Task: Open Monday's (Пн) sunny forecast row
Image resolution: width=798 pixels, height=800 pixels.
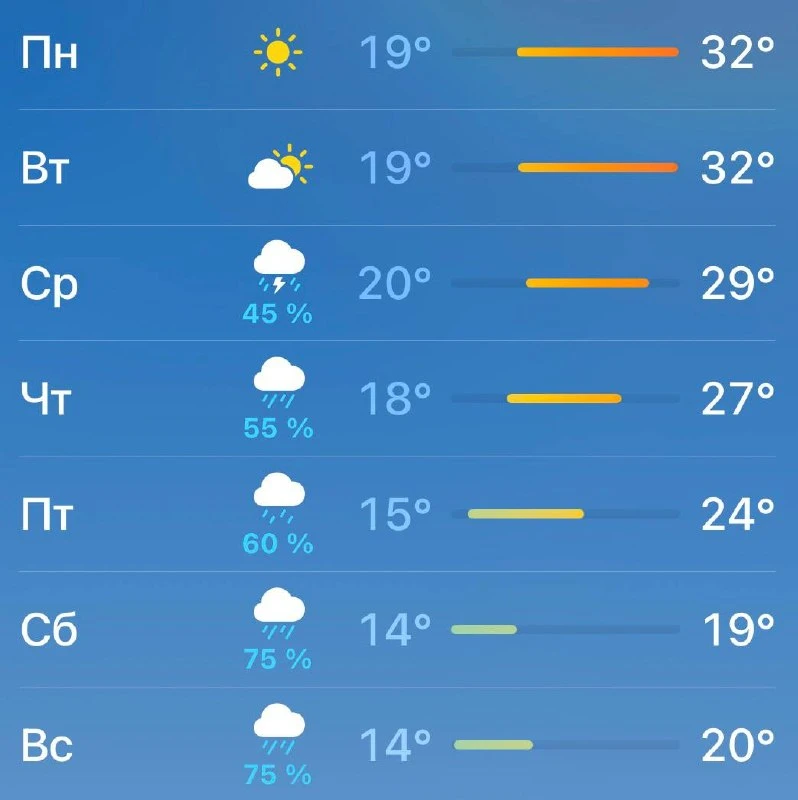Action: point(398,53)
